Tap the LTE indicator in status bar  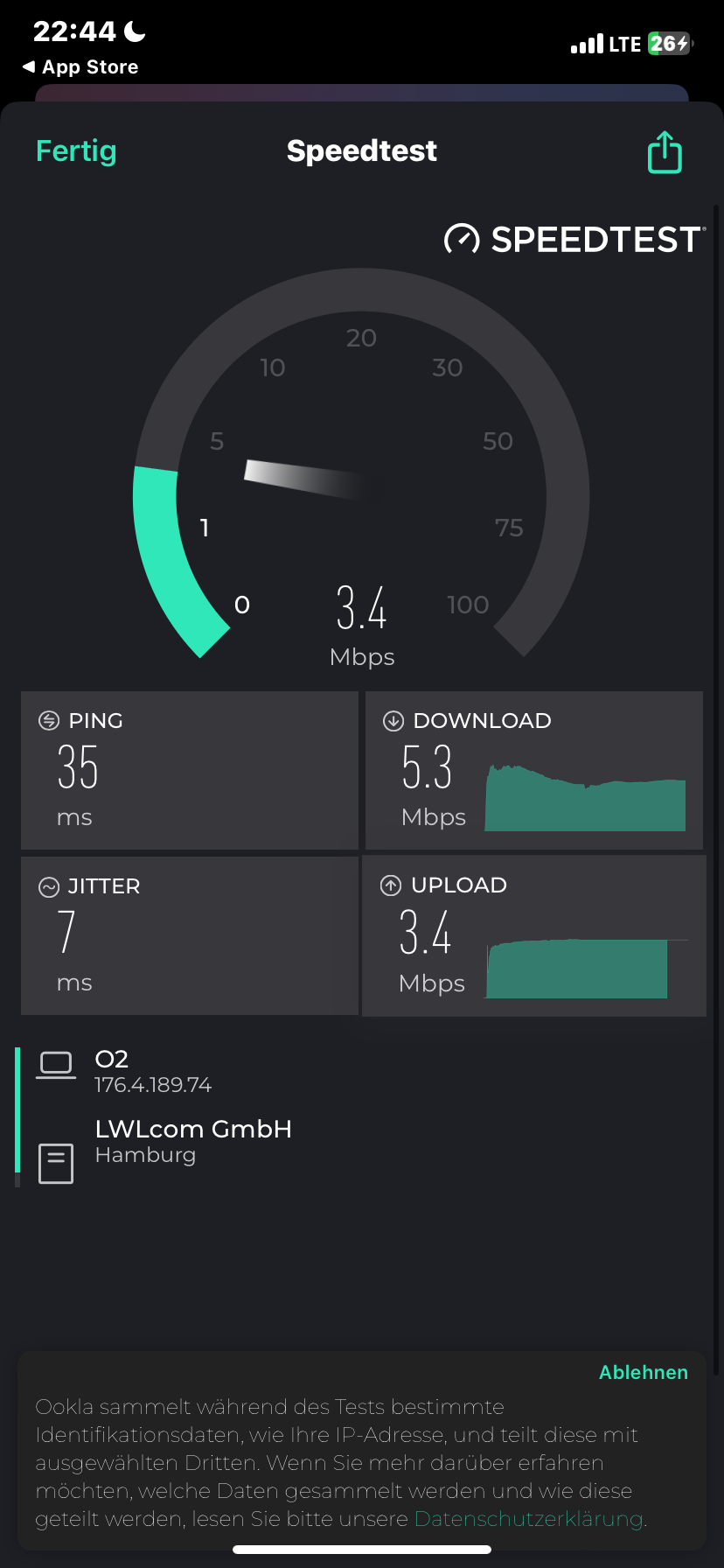point(626,42)
